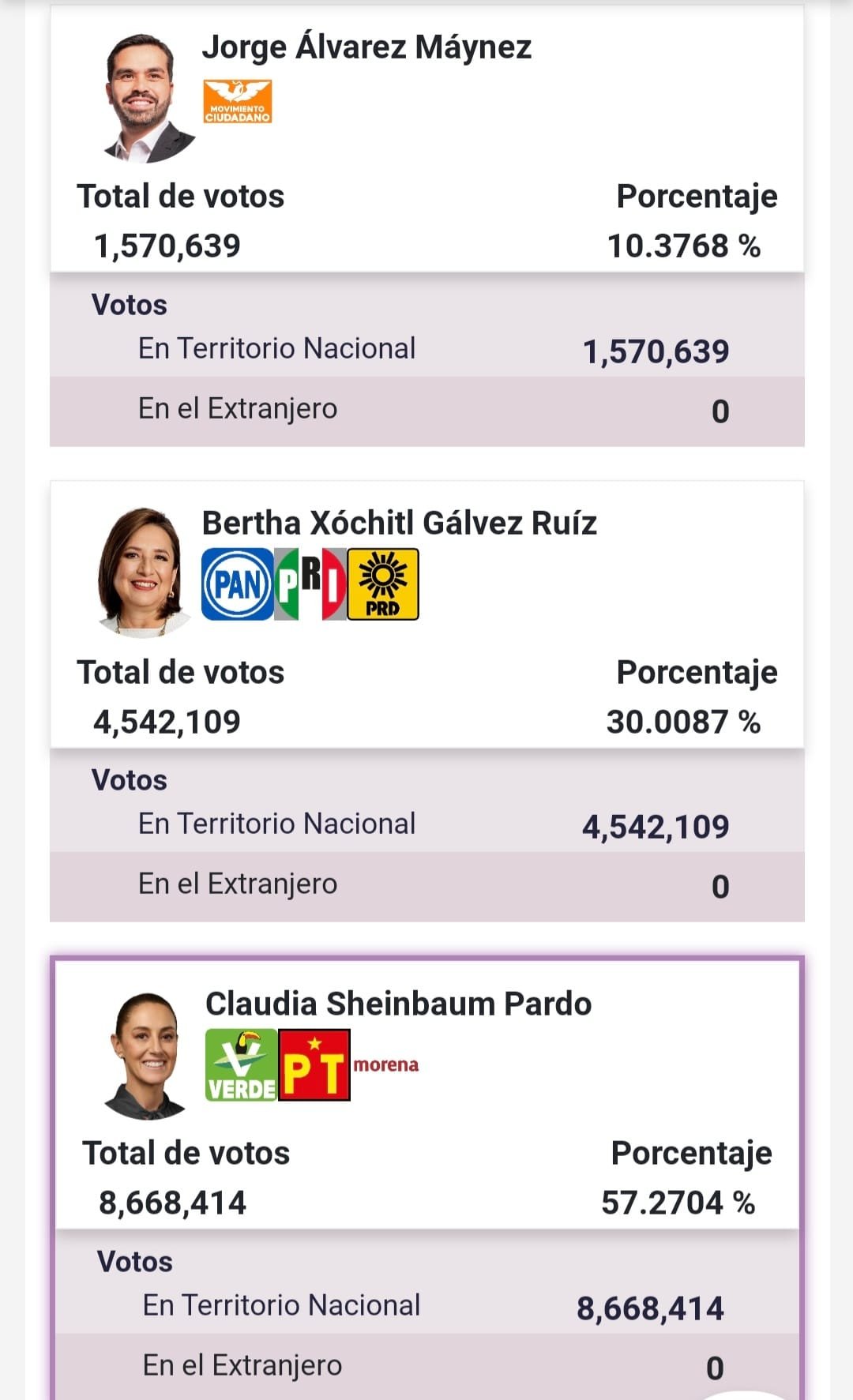This screenshot has width=853, height=1400.
Task: Click the candidate name Jorge Álvarez Máynez
Action: click(x=367, y=47)
